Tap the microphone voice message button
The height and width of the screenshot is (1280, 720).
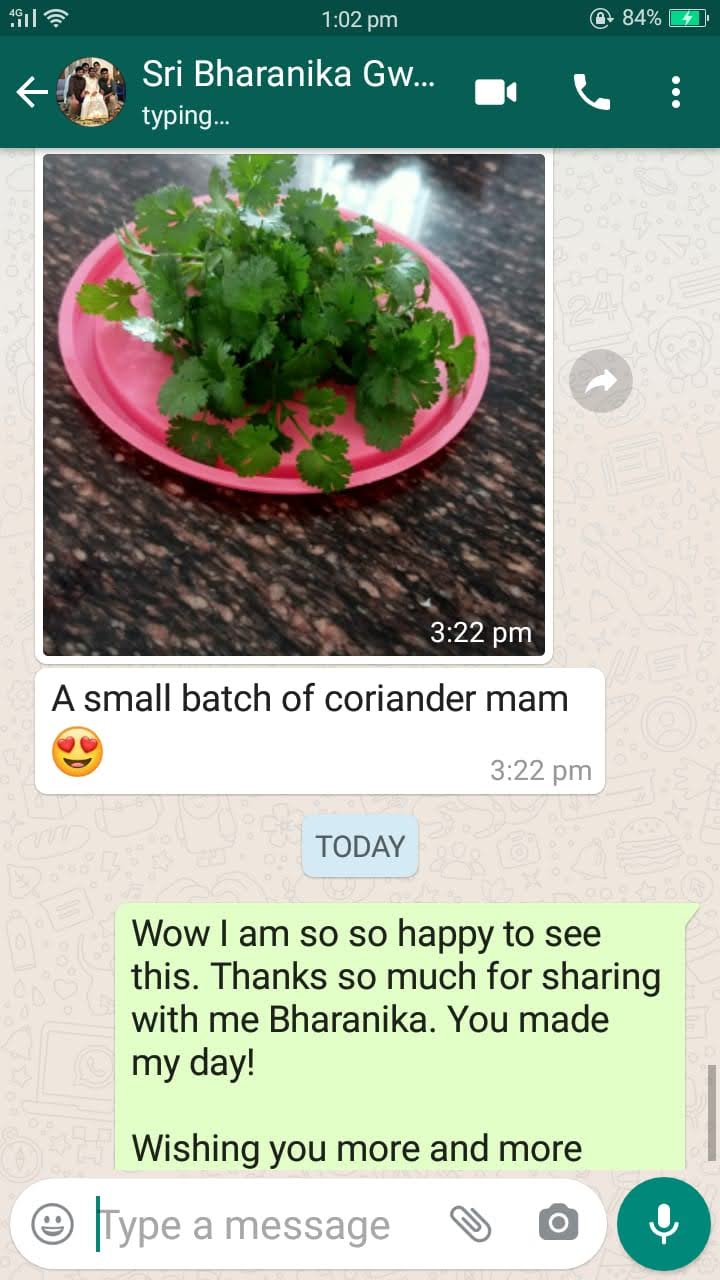(663, 1223)
